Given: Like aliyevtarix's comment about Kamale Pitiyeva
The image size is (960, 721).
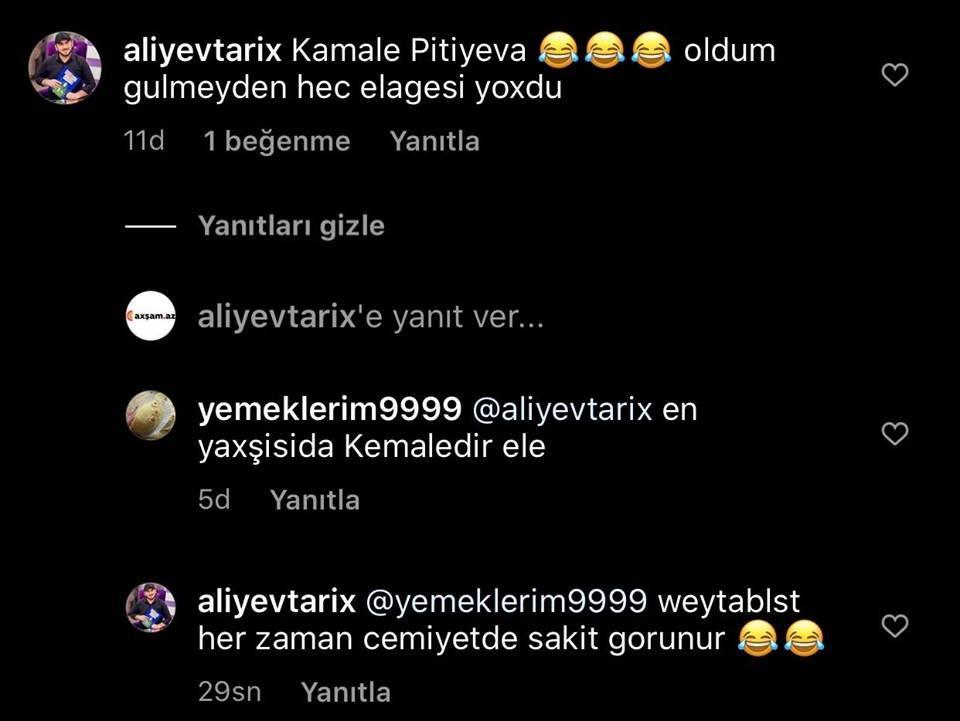Looking at the screenshot, I should [x=895, y=75].
